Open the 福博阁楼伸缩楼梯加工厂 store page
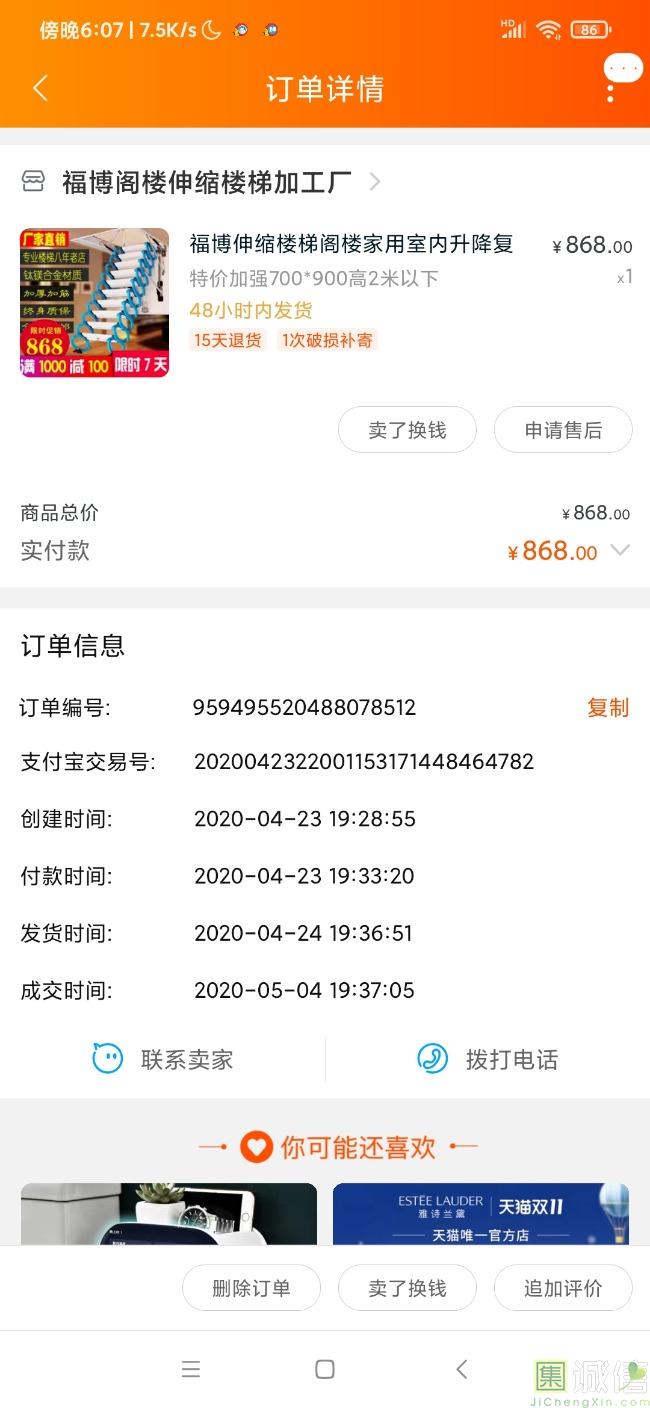The width and height of the screenshot is (650, 1408). click(206, 182)
